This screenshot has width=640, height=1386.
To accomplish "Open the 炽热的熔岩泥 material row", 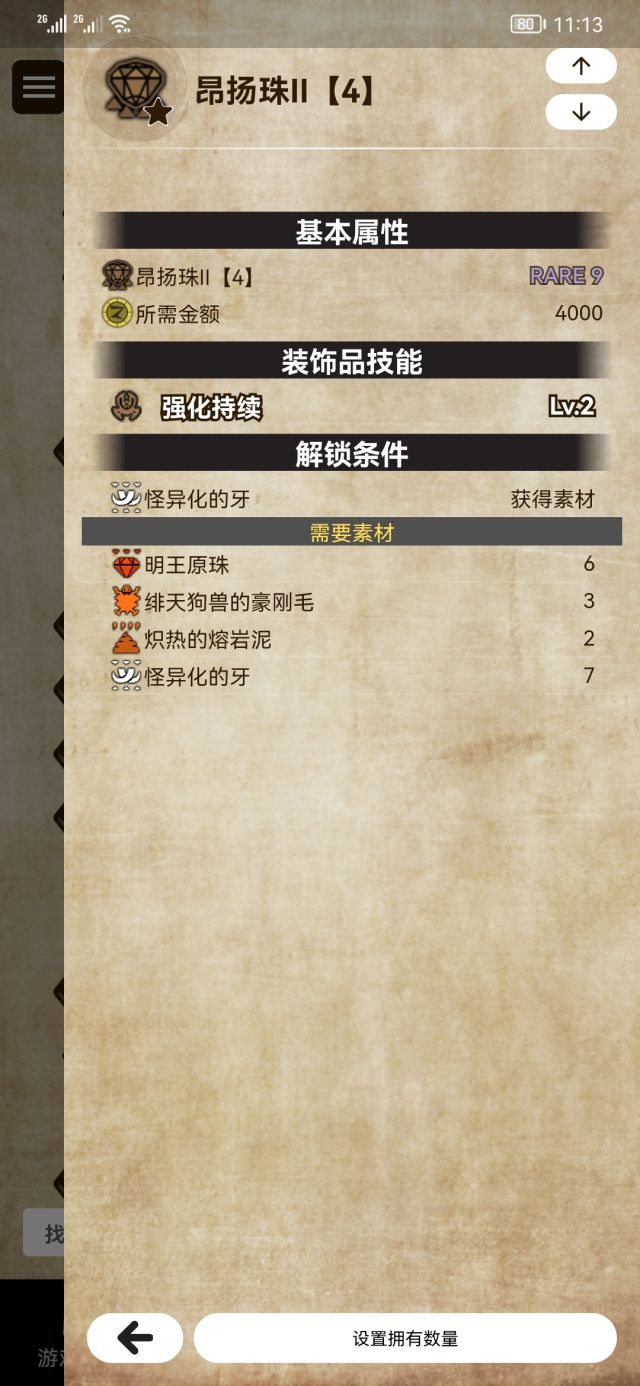I will click(x=352, y=639).
